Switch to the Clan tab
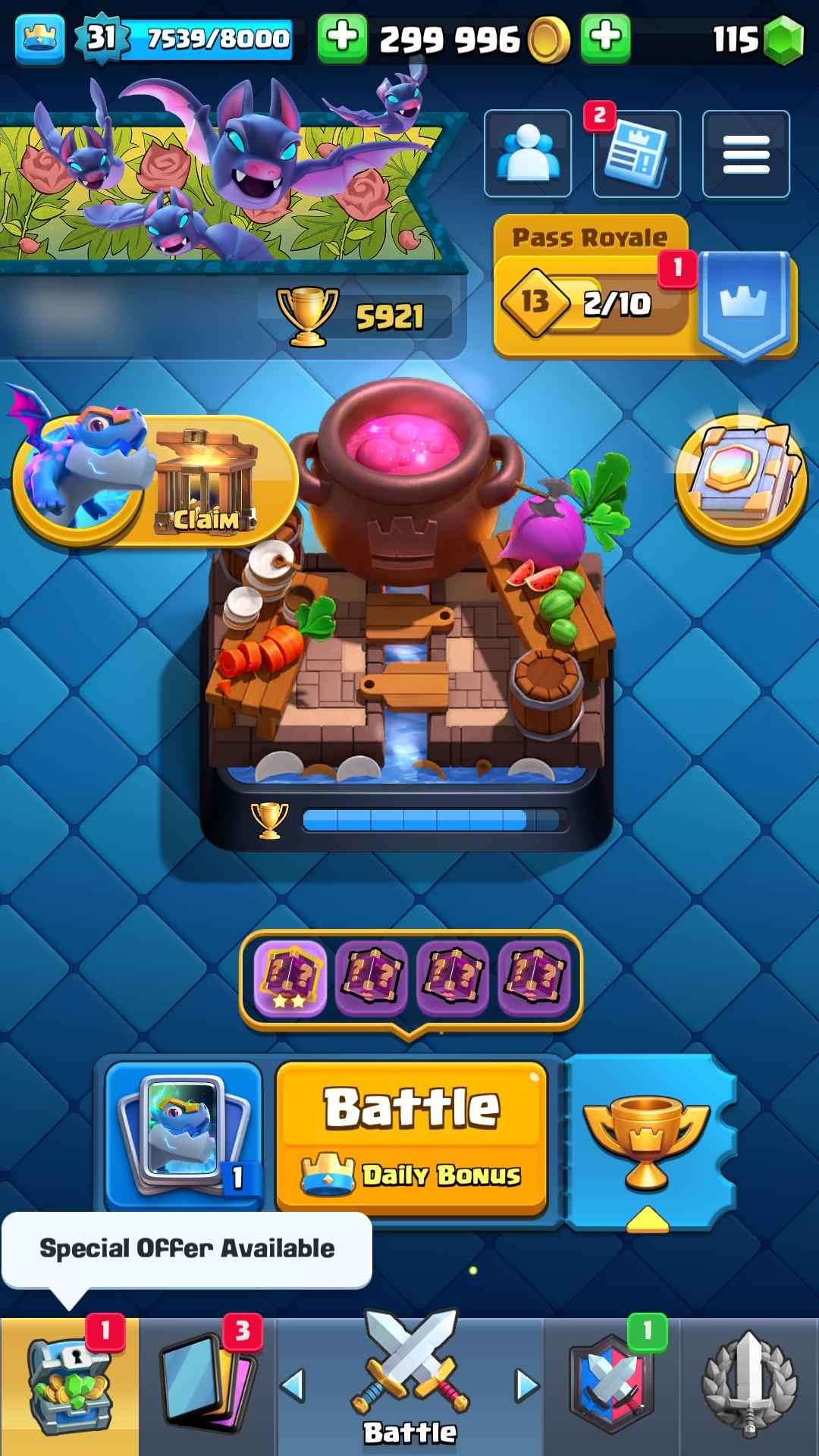This screenshot has height=1456, width=819. point(611,1386)
